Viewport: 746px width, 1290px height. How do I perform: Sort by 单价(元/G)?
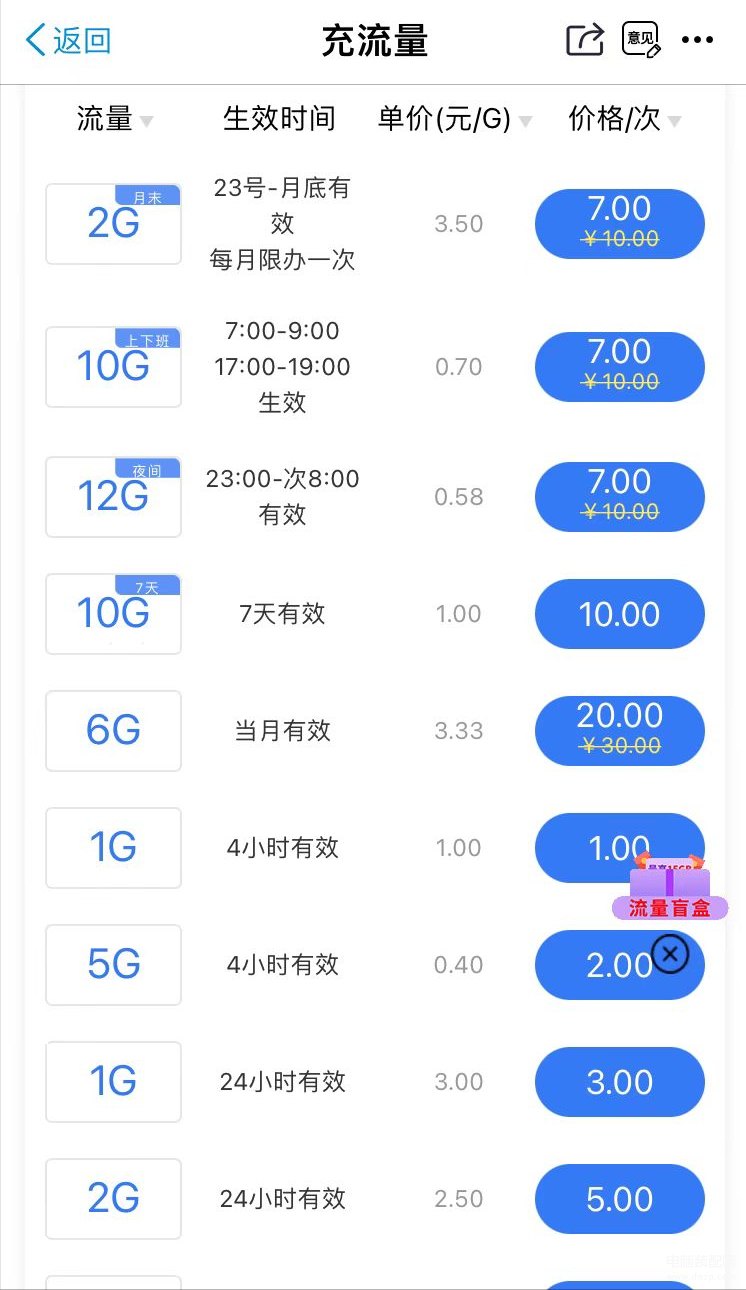[455, 120]
